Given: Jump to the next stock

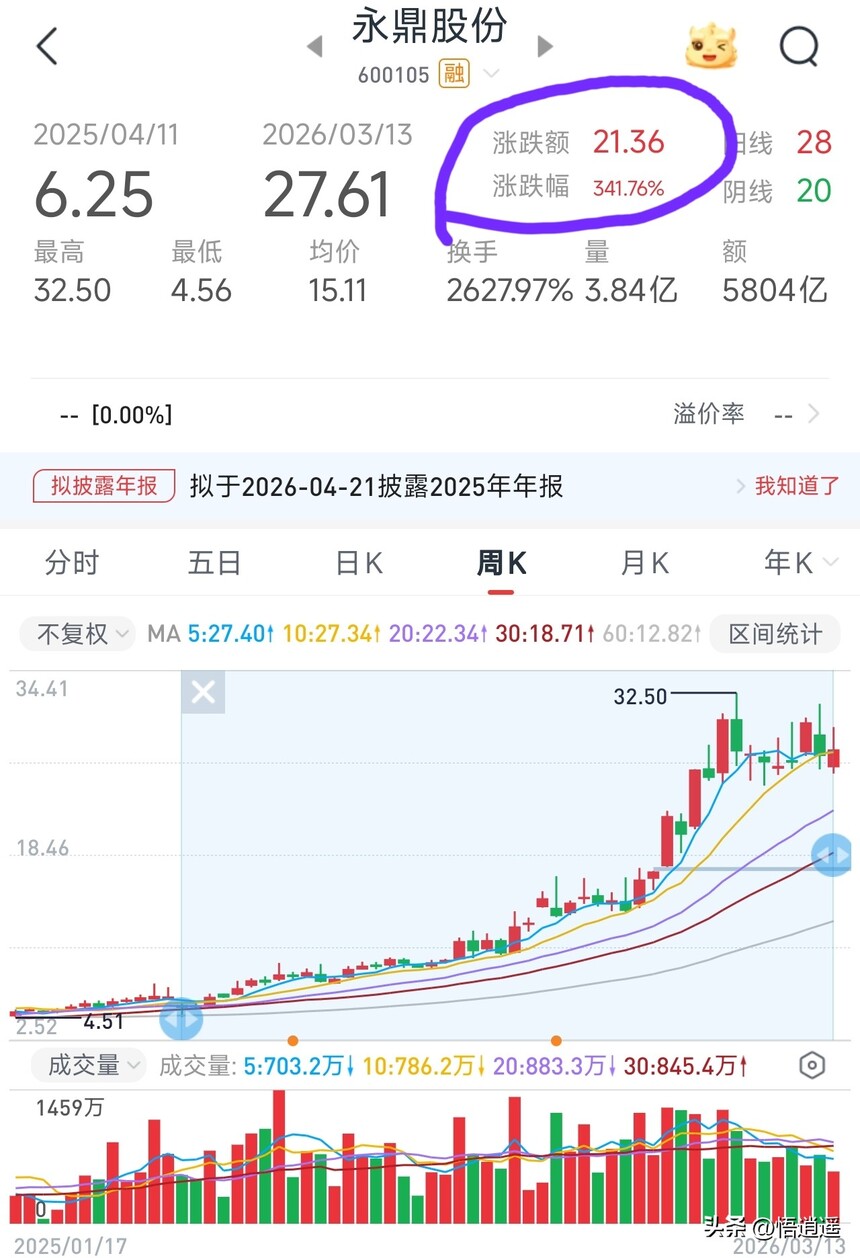Looking at the screenshot, I should coord(545,46).
